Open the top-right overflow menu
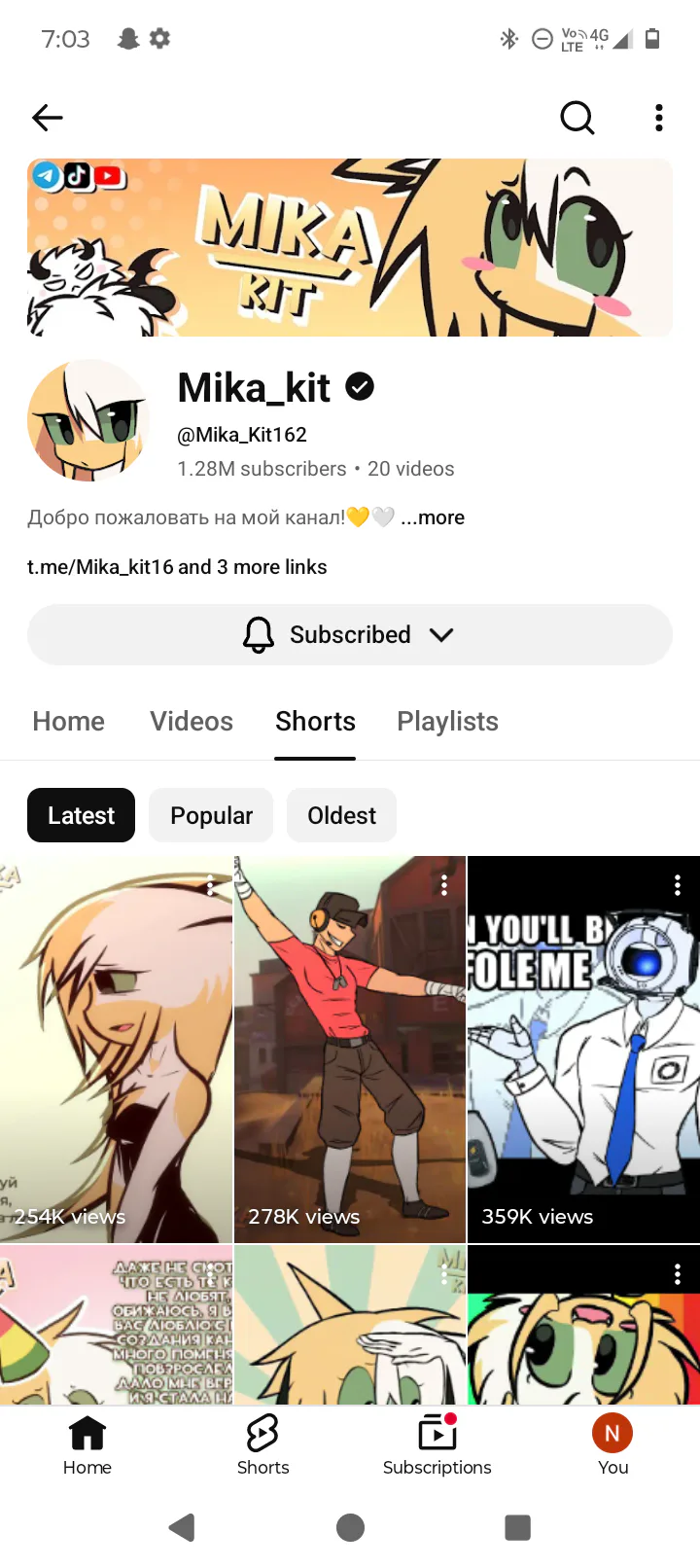Viewport: 700px width, 1568px height. [659, 118]
